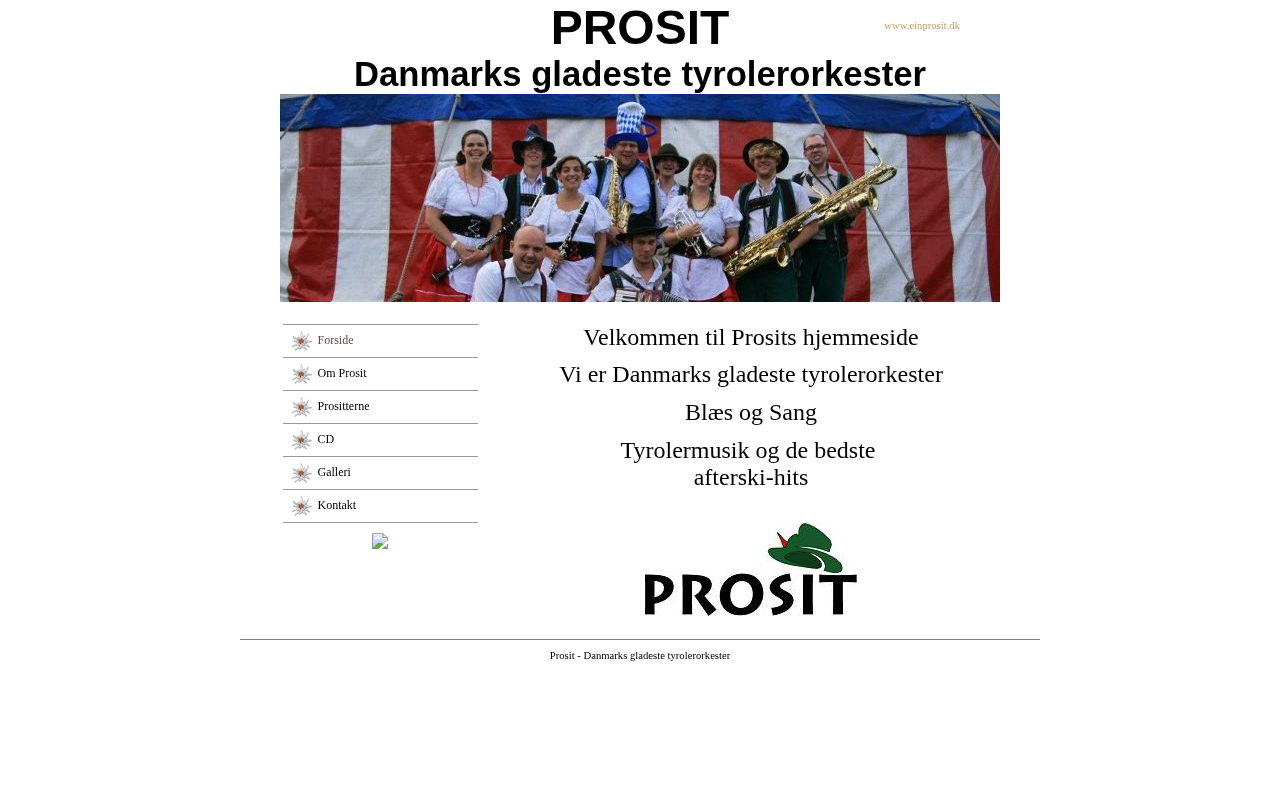Go to the Forside page
Image resolution: width=1280 pixels, height=800 pixels.
click(335, 341)
